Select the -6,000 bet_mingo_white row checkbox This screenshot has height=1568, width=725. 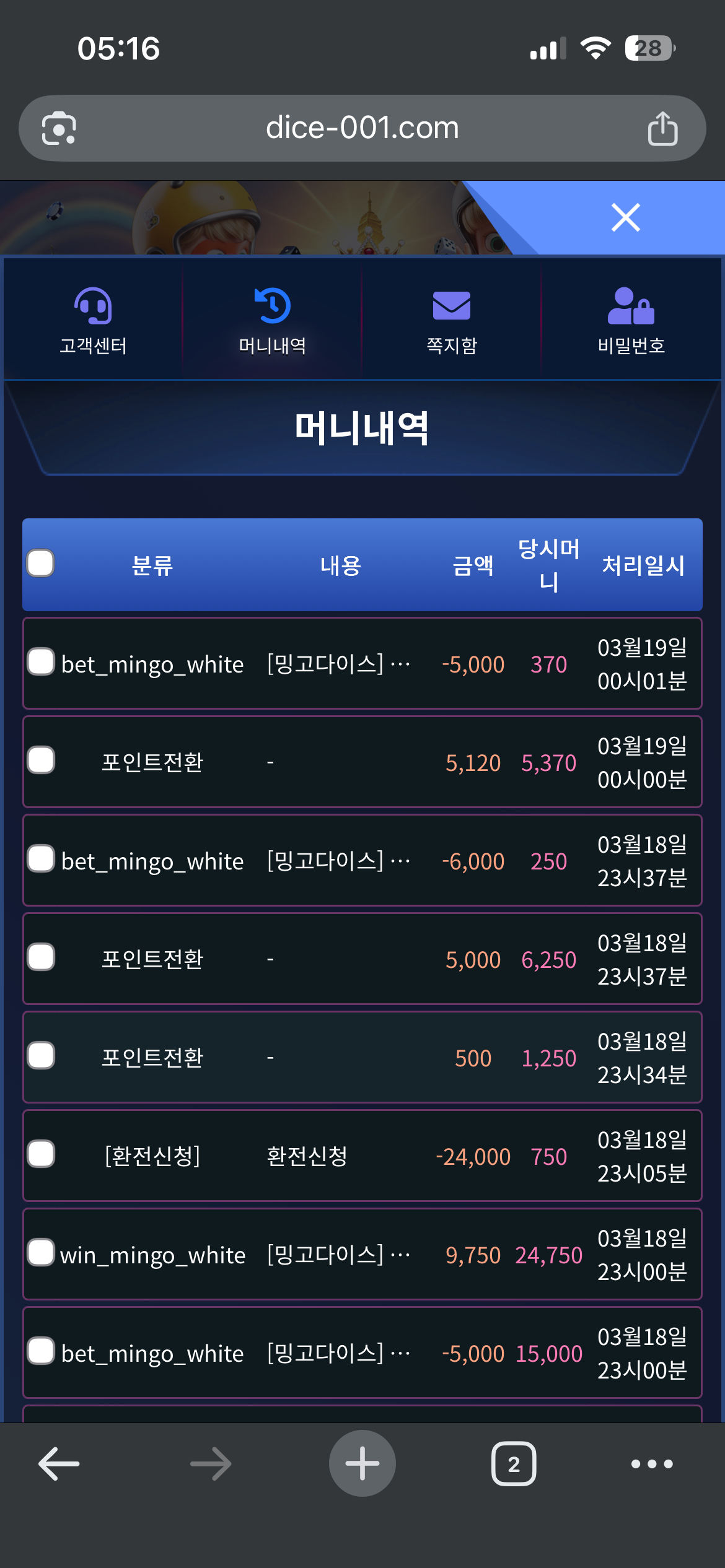[41, 859]
